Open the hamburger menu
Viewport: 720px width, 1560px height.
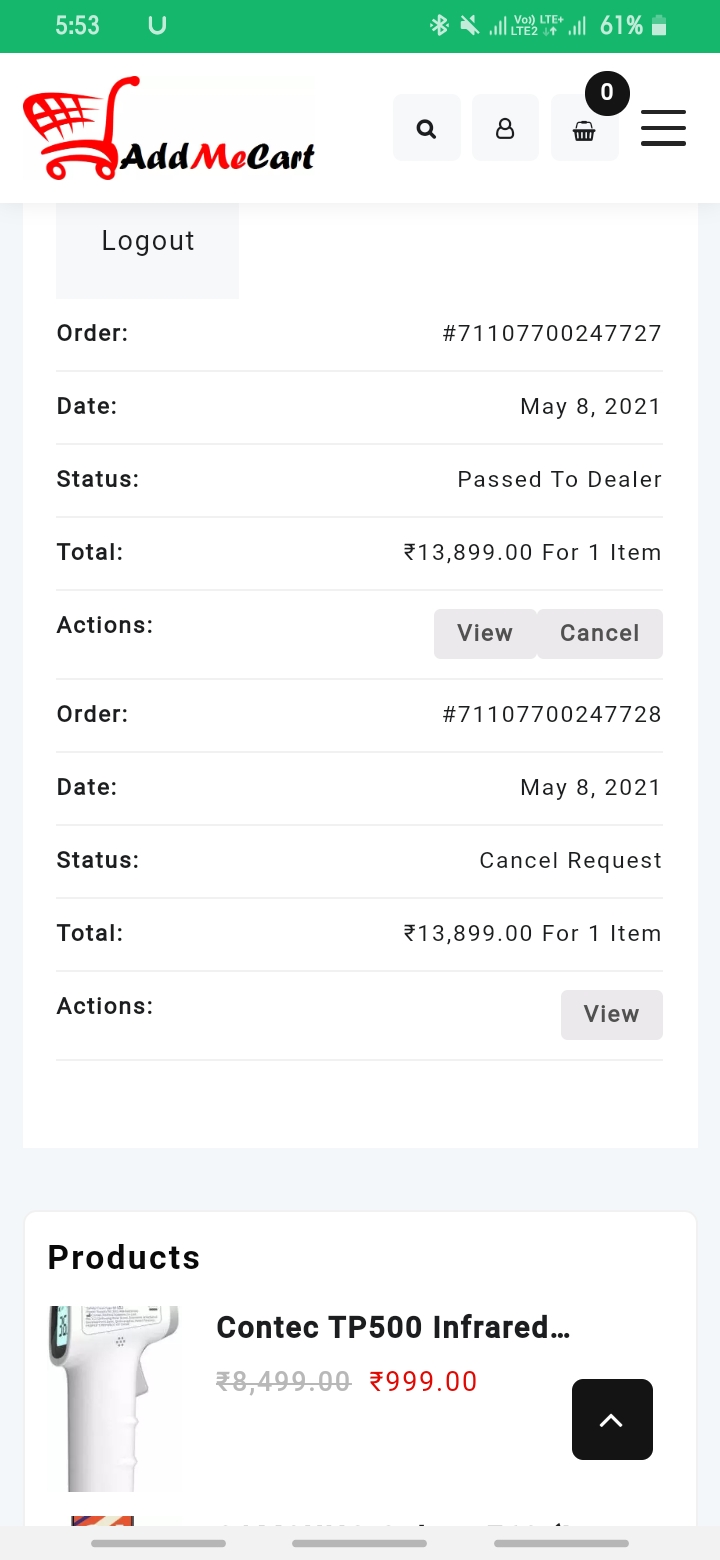tap(663, 128)
